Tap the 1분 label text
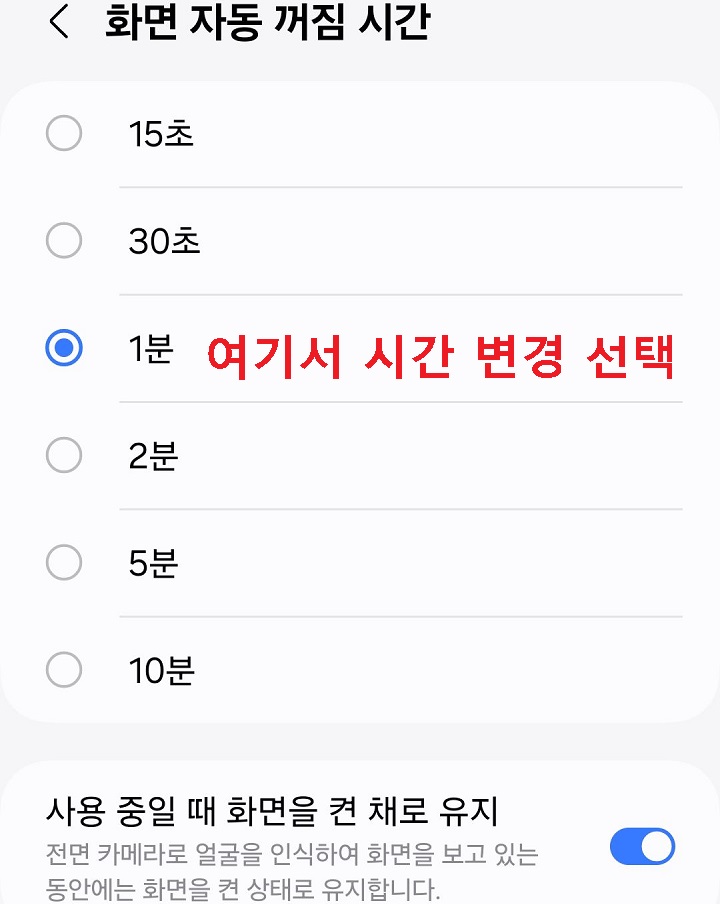 pyautogui.click(x=150, y=348)
